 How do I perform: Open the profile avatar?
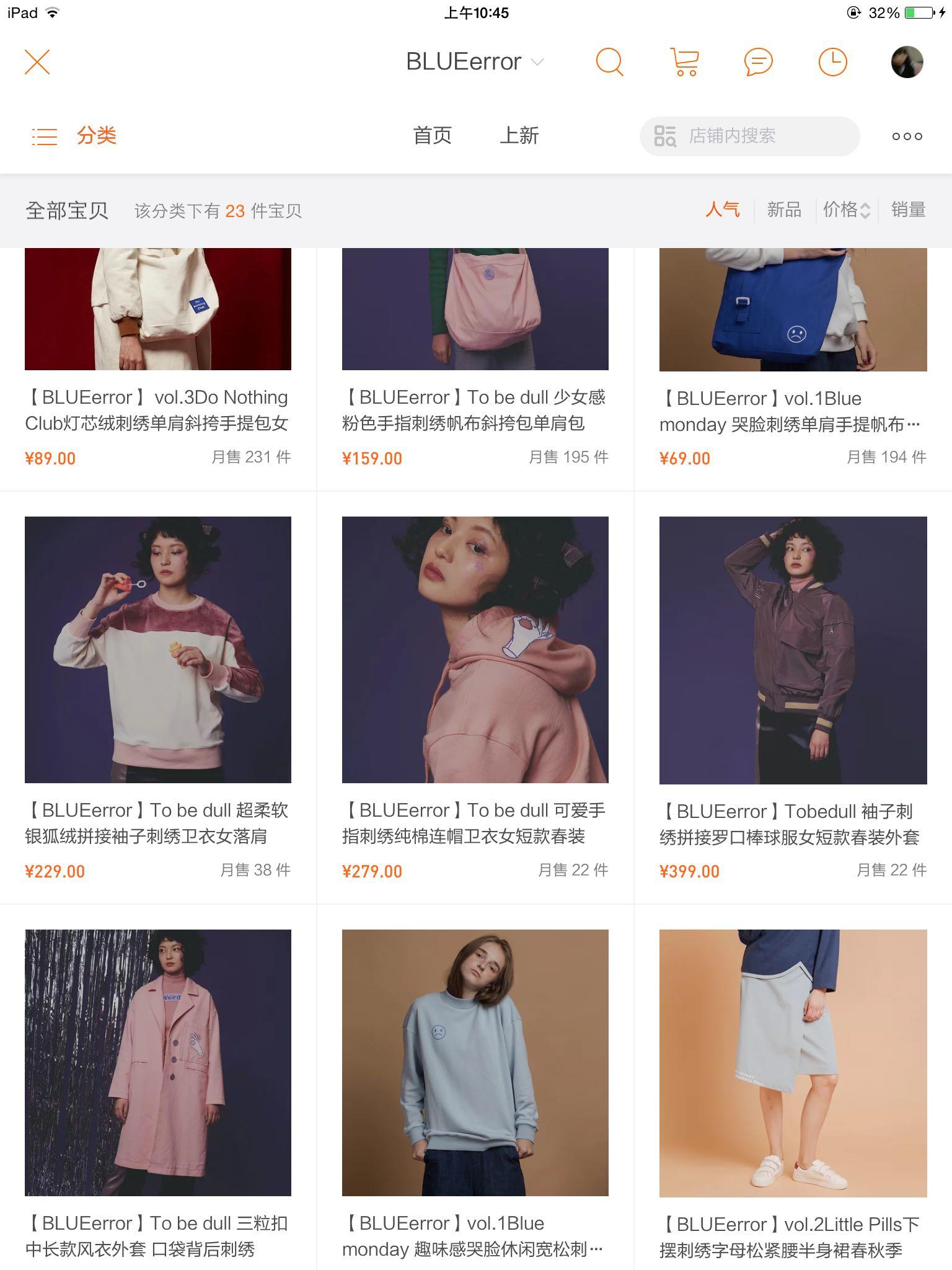(x=907, y=62)
